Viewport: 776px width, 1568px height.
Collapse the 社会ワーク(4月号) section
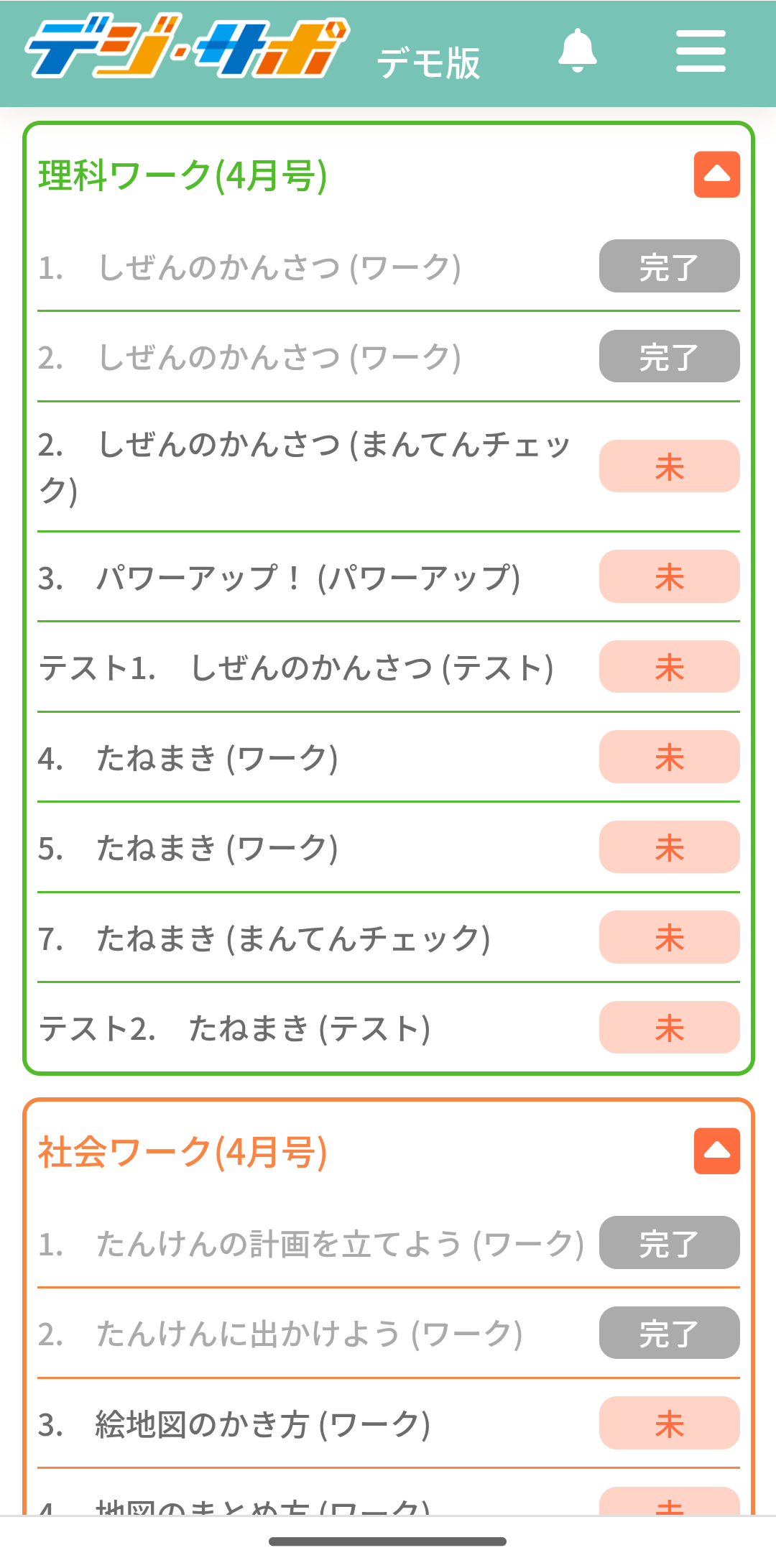(716, 1150)
